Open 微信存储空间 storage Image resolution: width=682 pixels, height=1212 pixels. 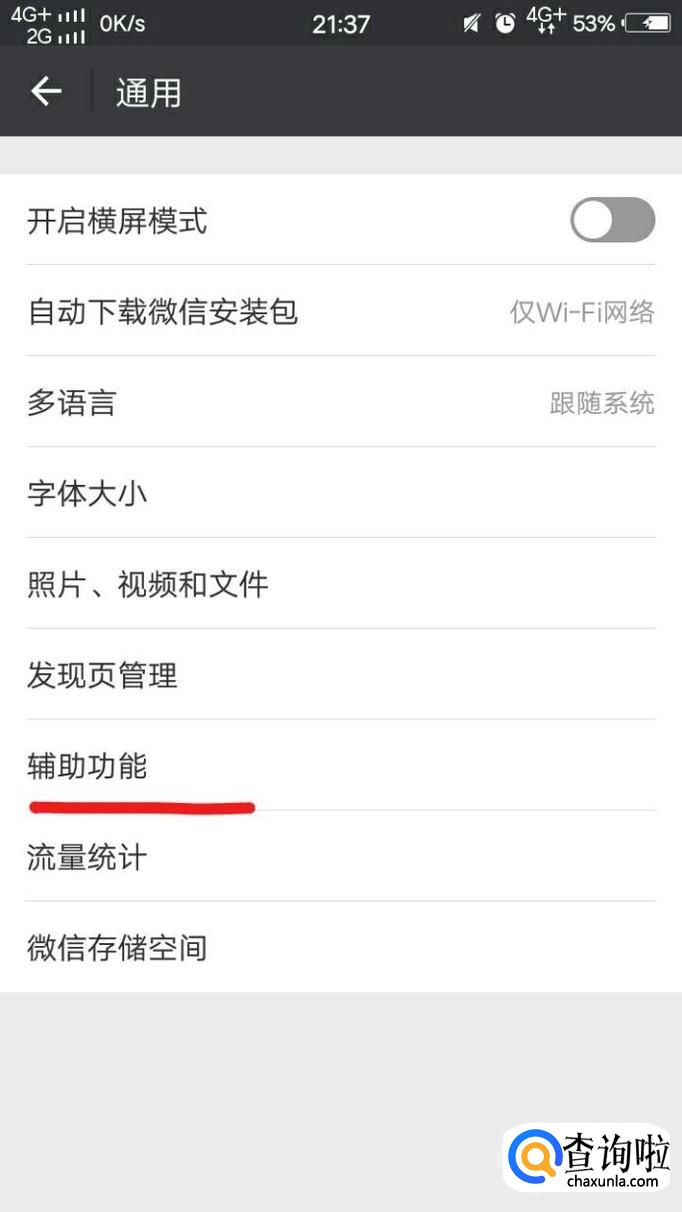[x=341, y=947]
